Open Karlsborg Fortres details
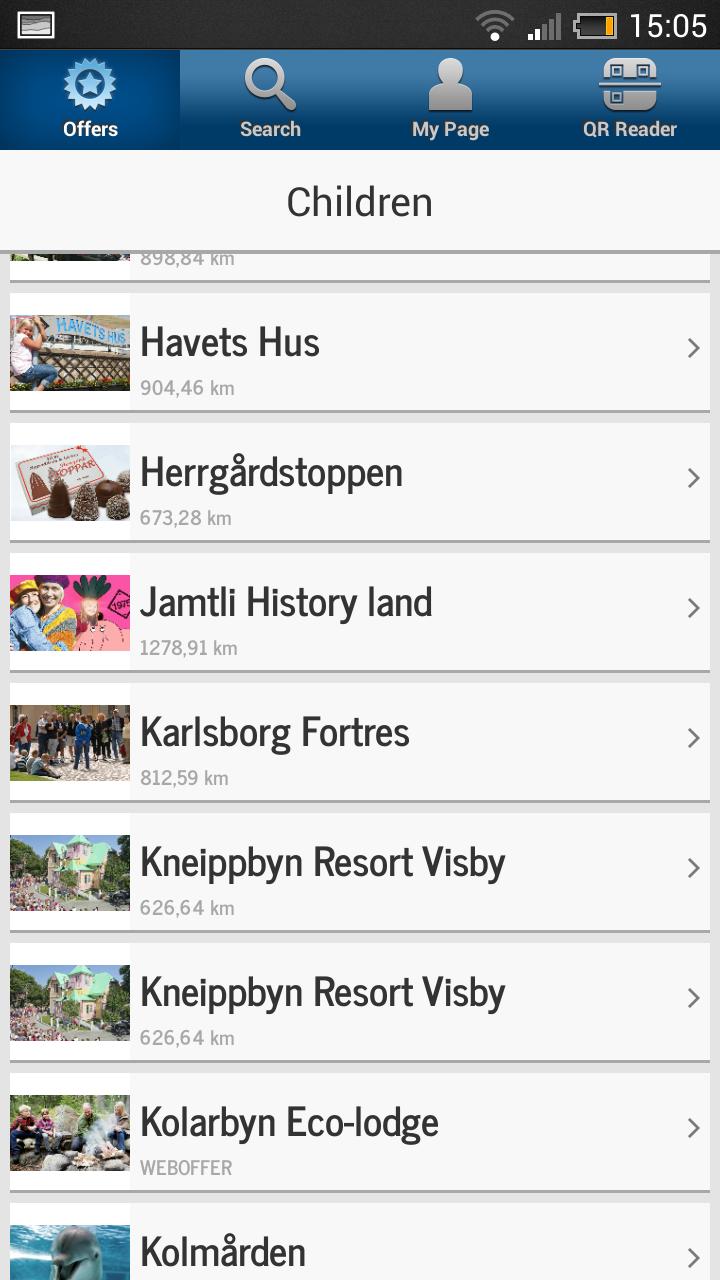 click(x=360, y=741)
